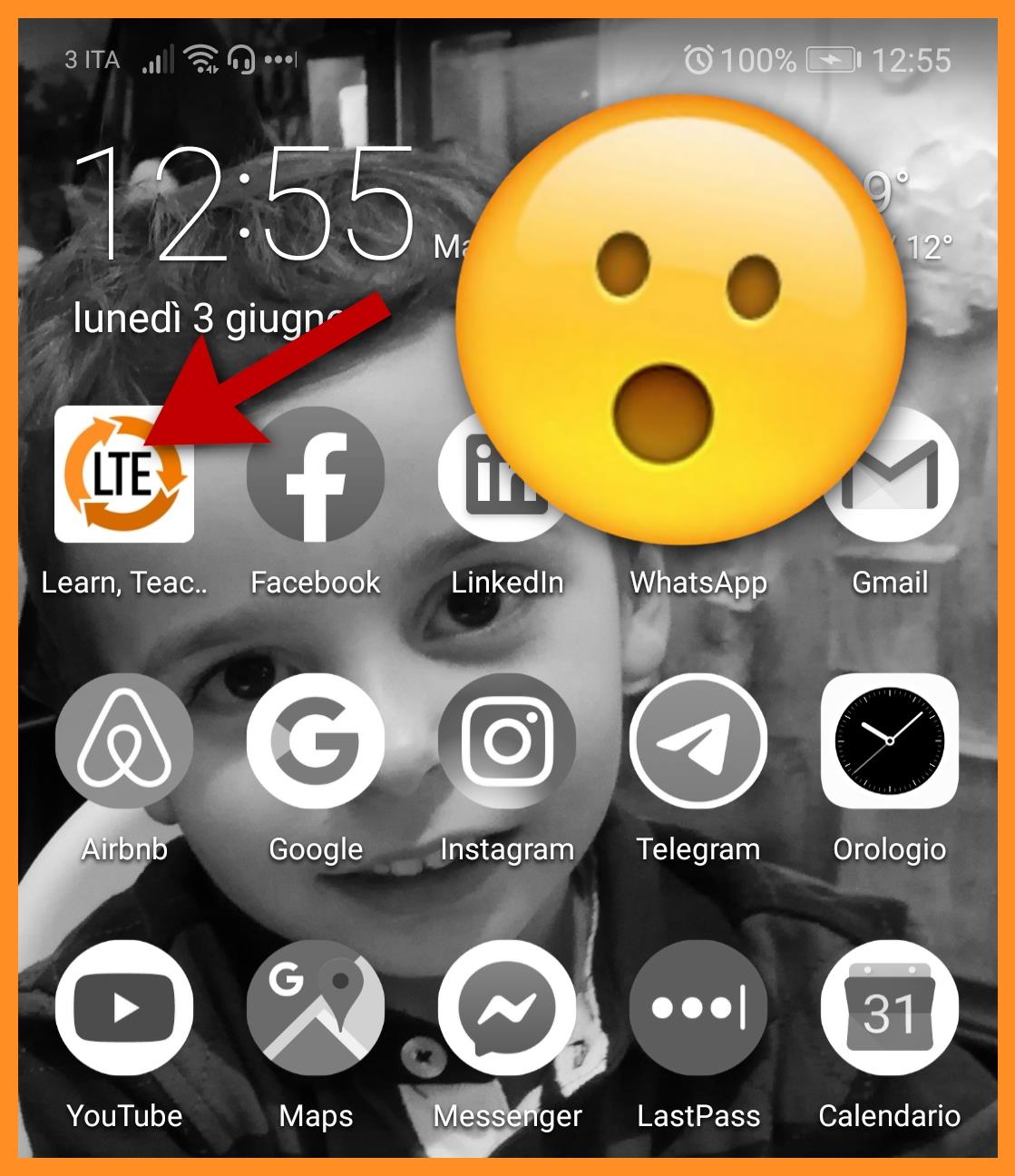Launch Airbnb
Viewport: 1015px width, 1176px height.
(x=124, y=741)
